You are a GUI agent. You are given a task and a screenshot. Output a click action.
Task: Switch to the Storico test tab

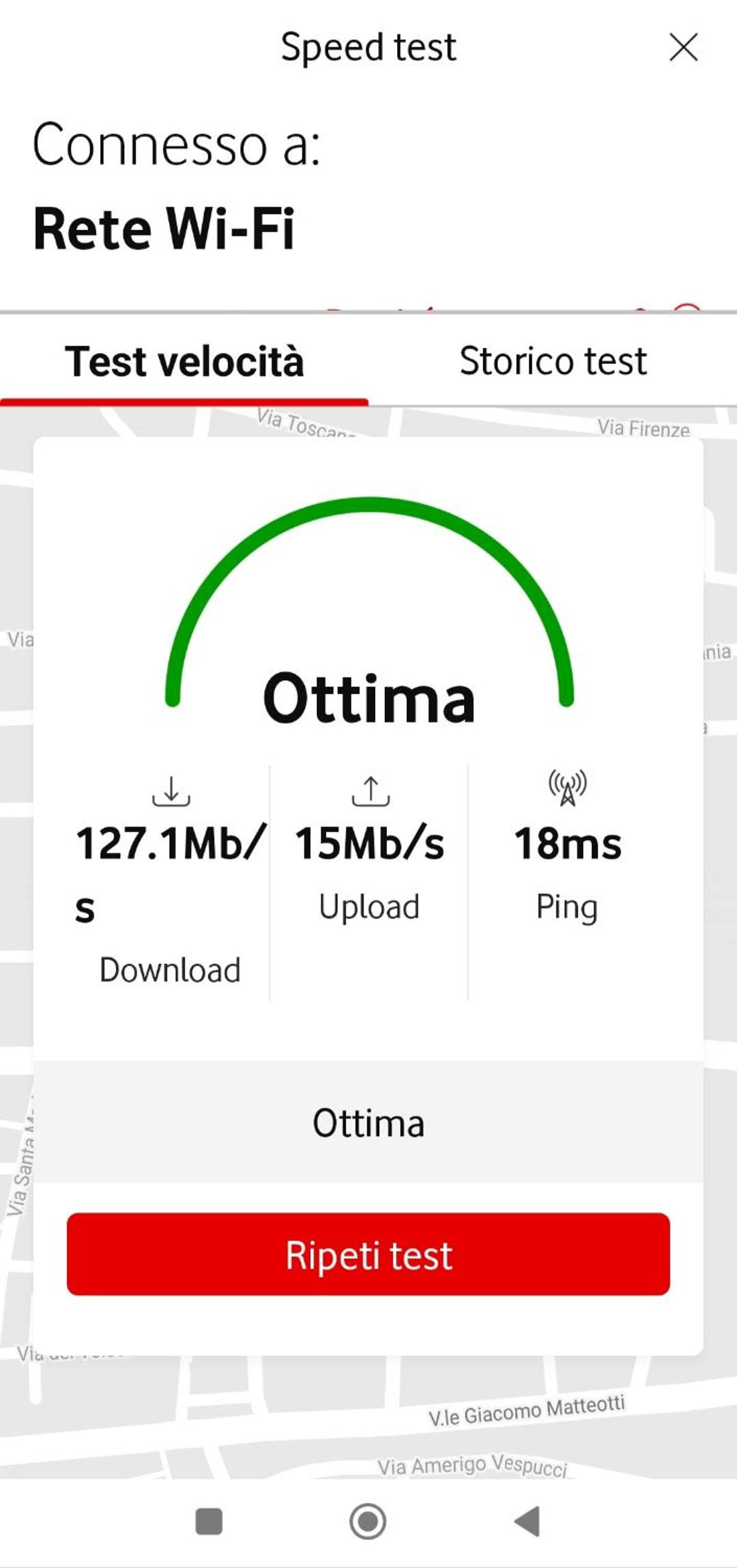coord(553,360)
